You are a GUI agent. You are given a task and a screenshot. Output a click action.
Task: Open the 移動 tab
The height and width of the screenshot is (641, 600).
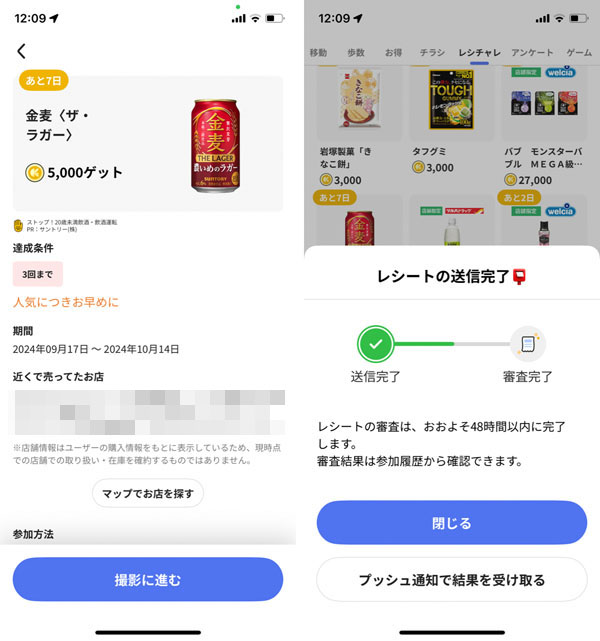point(318,52)
